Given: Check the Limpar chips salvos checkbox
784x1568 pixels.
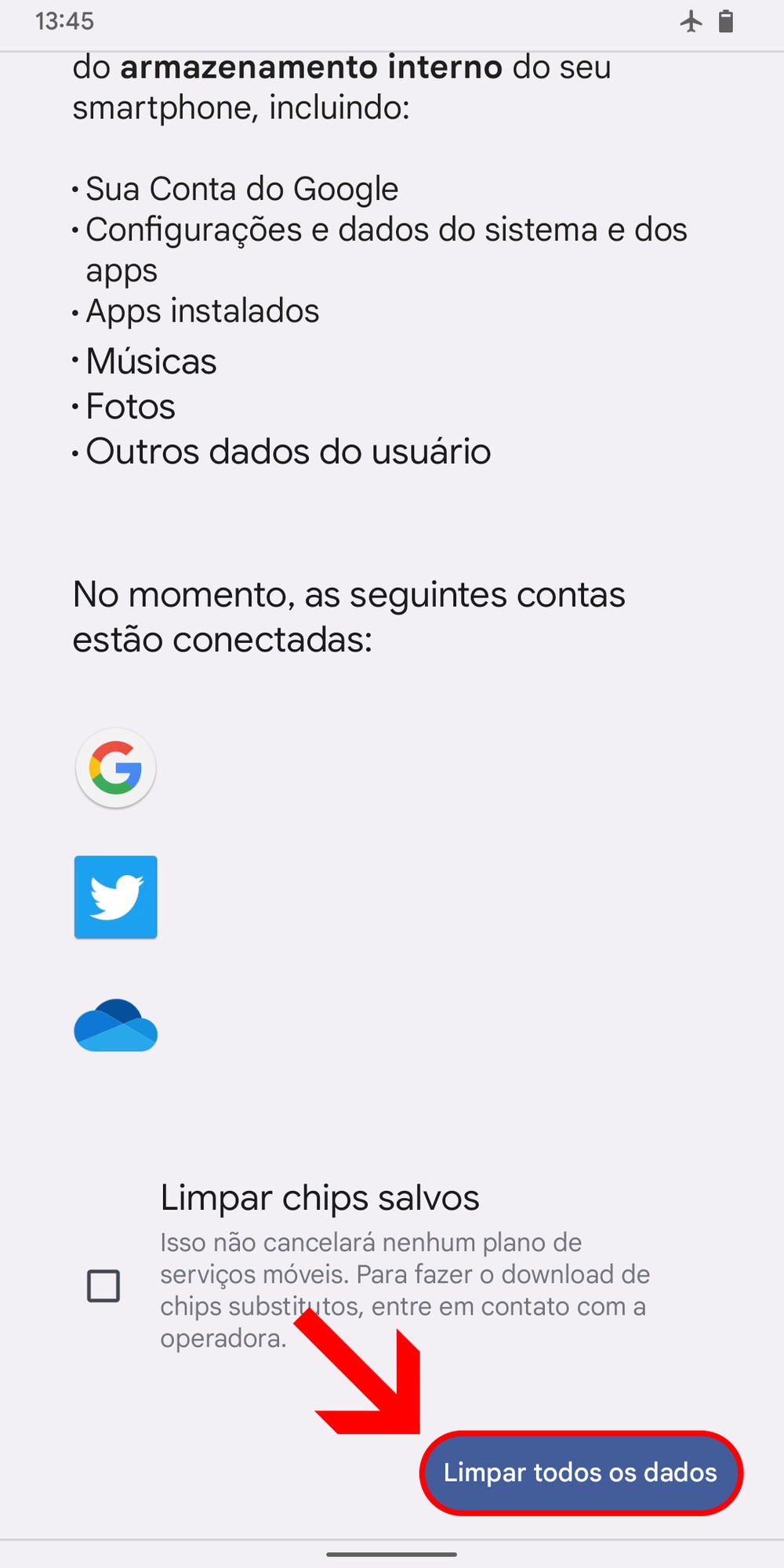Looking at the screenshot, I should click(103, 1286).
